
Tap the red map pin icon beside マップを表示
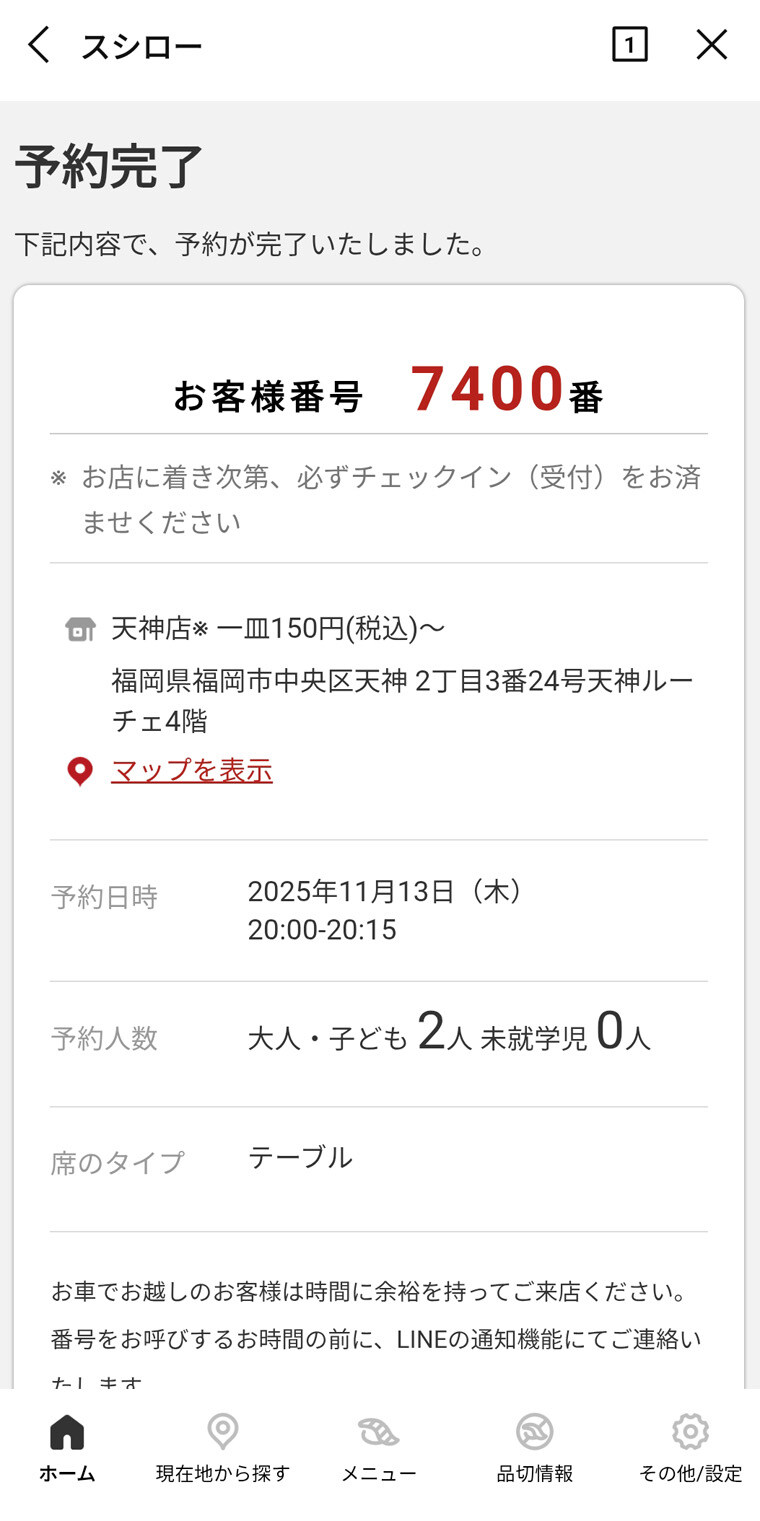coord(80,770)
